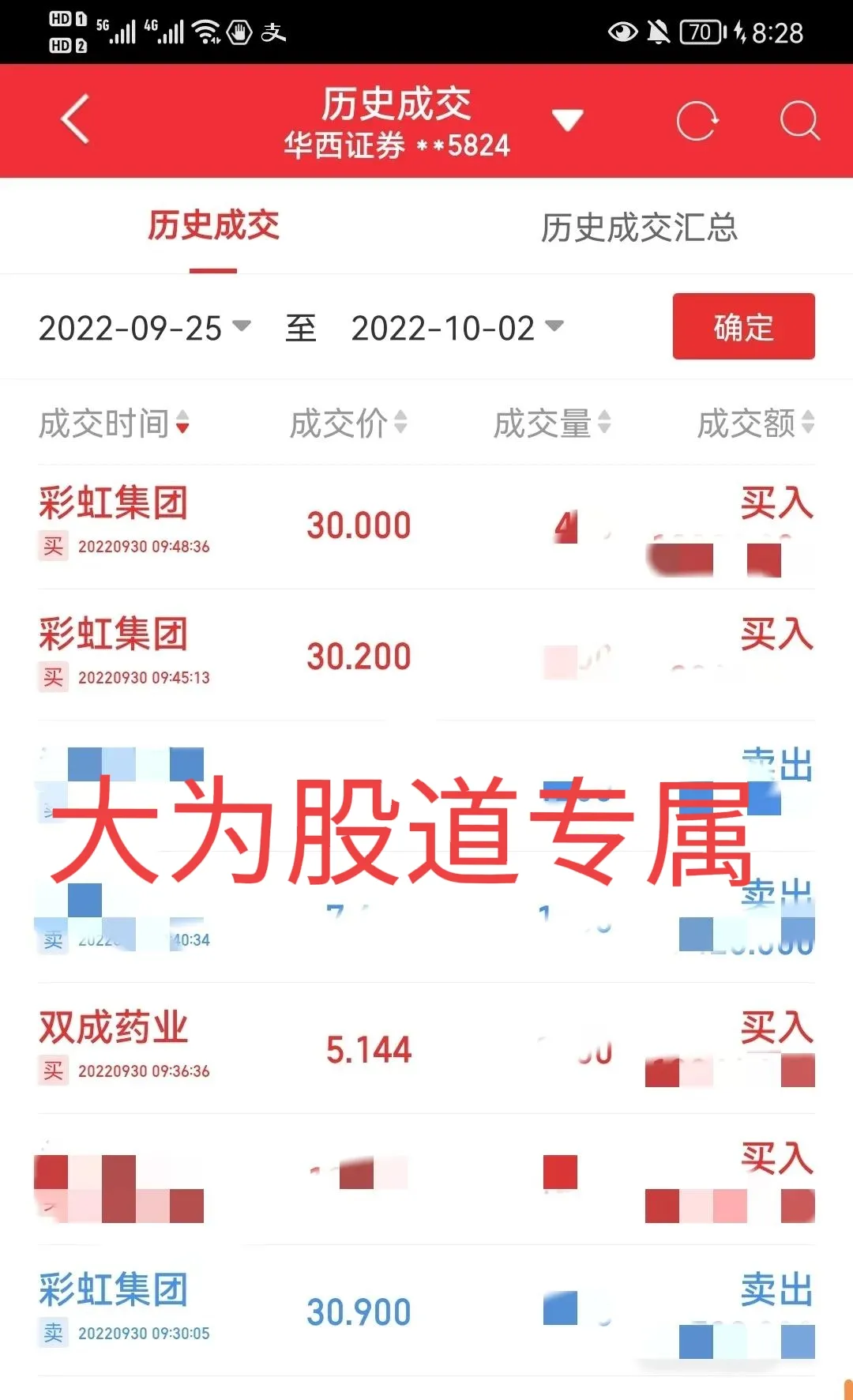Change start date 2022-09-25
The height and width of the screenshot is (1400, 853).
coord(145,328)
